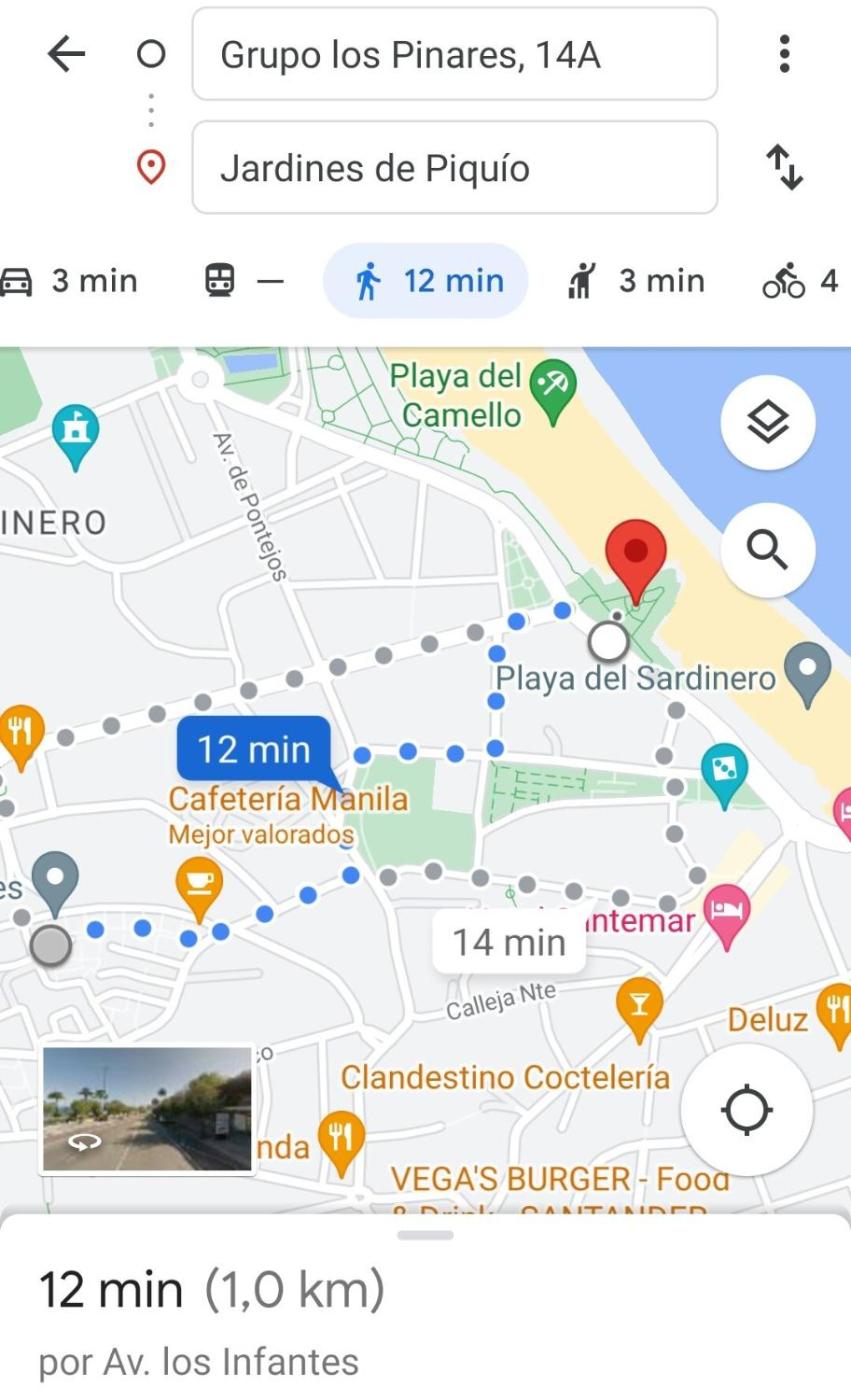This screenshot has height=1400, width=851.
Task: Open Playa del Sardinero place marker
Action: click(807, 672)
